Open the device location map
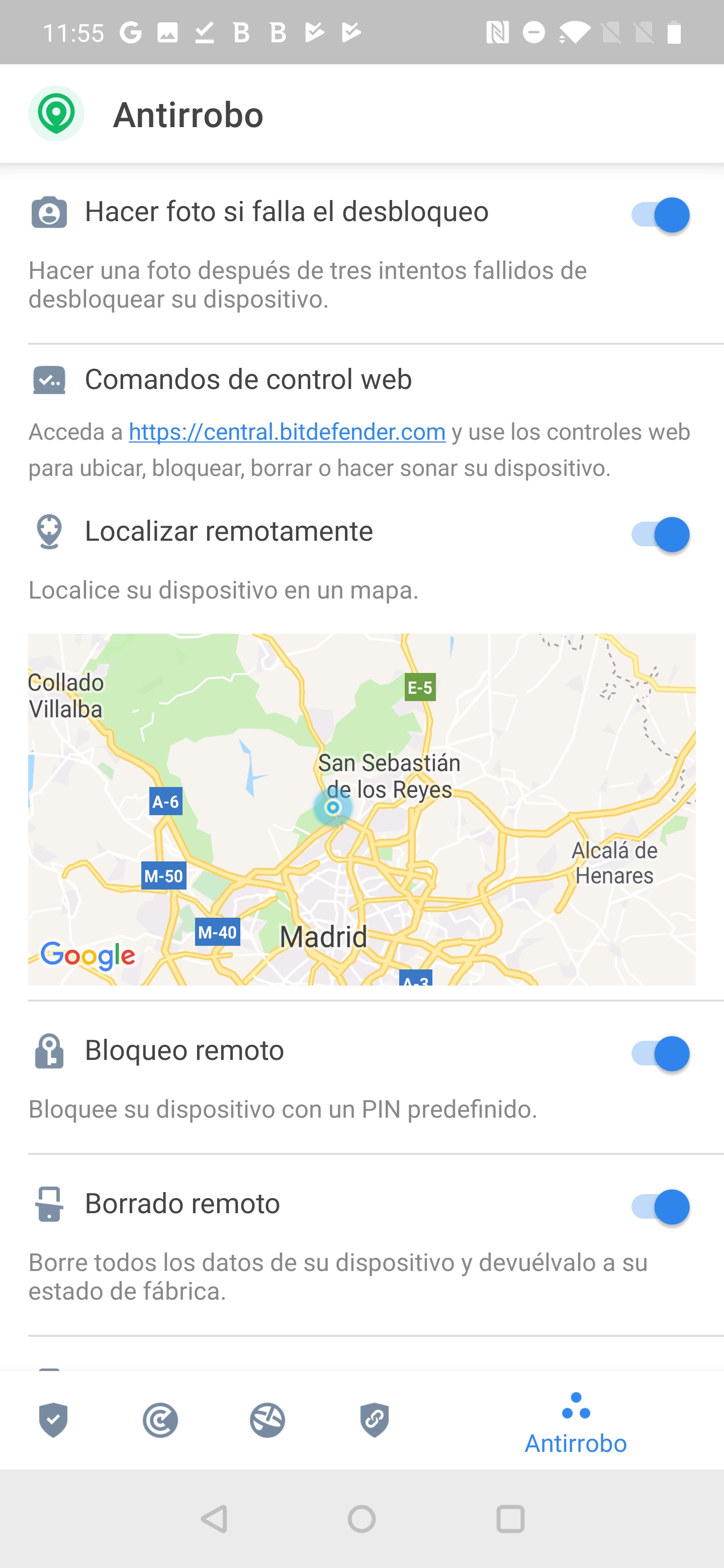724x1568 pixels. [x=361, y=810]
